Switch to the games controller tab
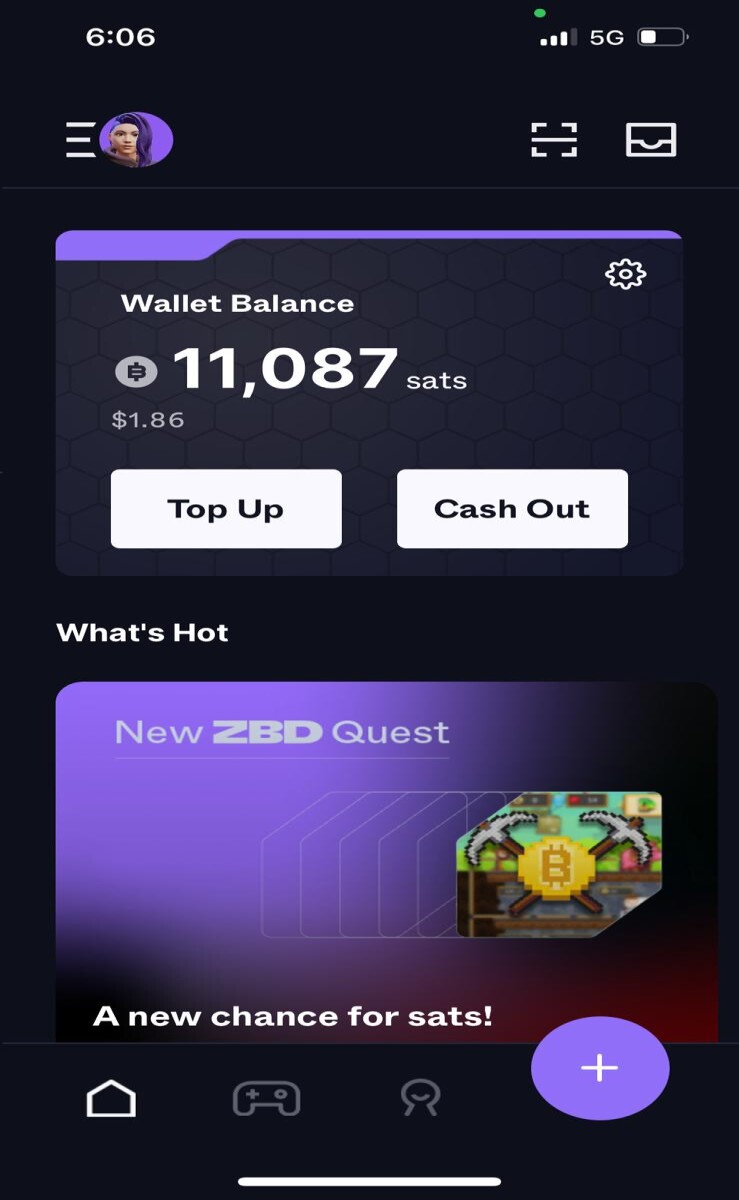This screenshot has width=739, height=1200. pyautogui.click(x=266, y=1099)
